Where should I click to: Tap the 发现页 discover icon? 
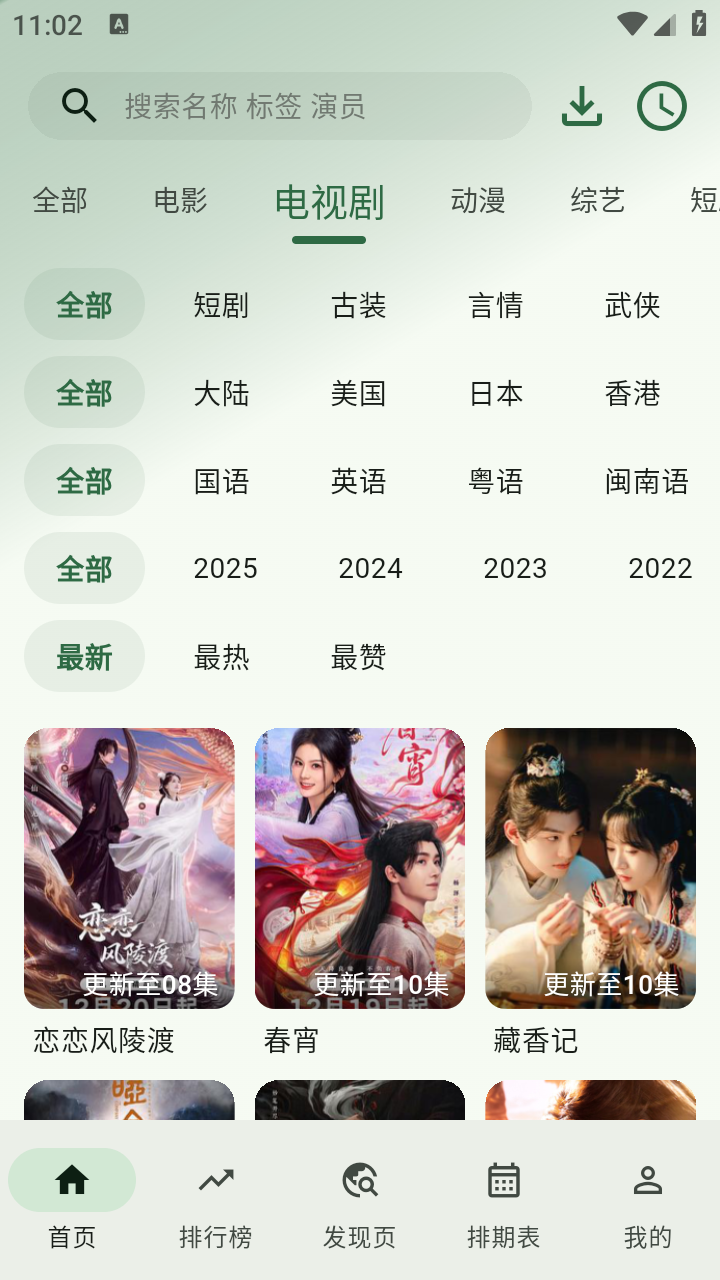[x=359, y=1180]
